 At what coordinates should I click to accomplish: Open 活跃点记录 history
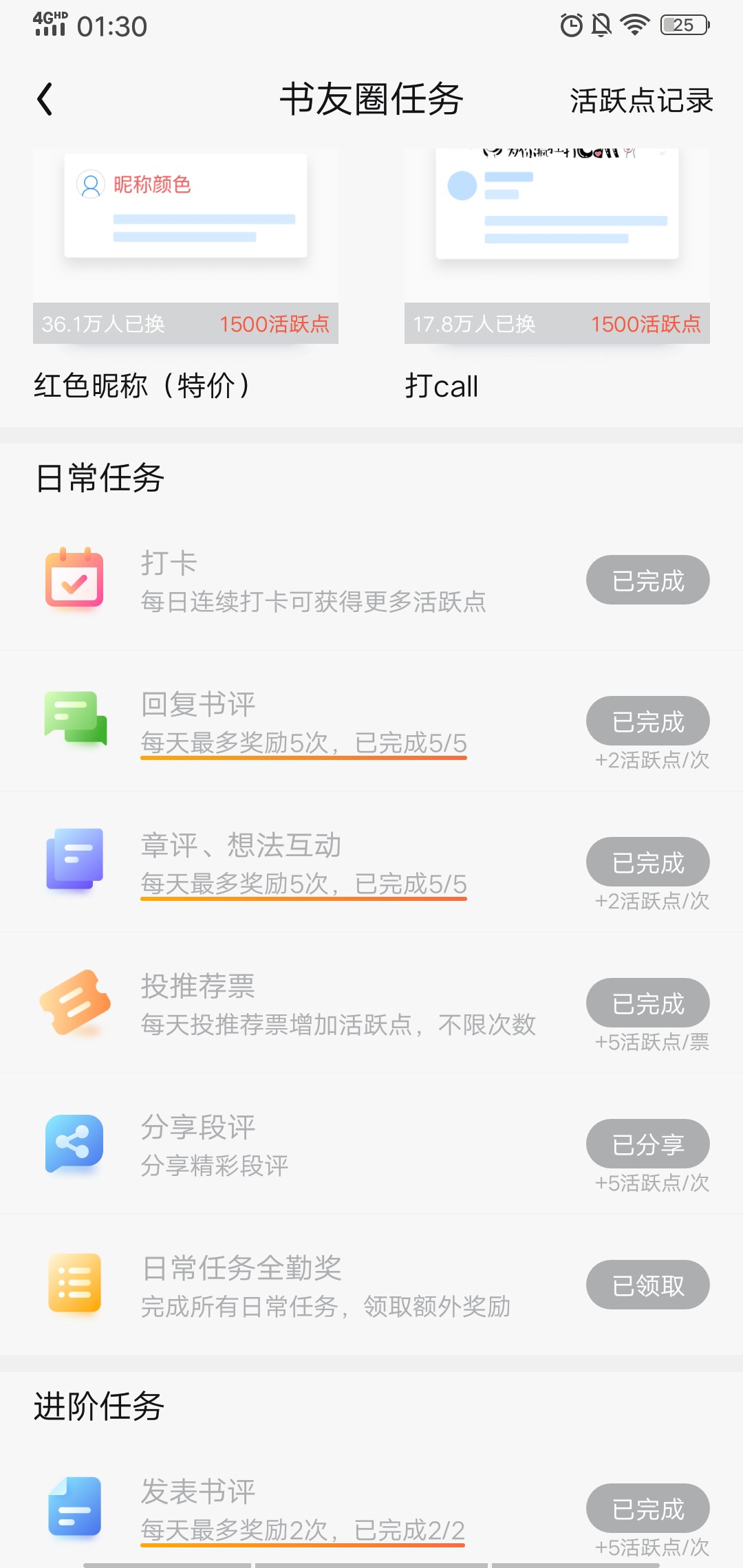pos(641,100)
